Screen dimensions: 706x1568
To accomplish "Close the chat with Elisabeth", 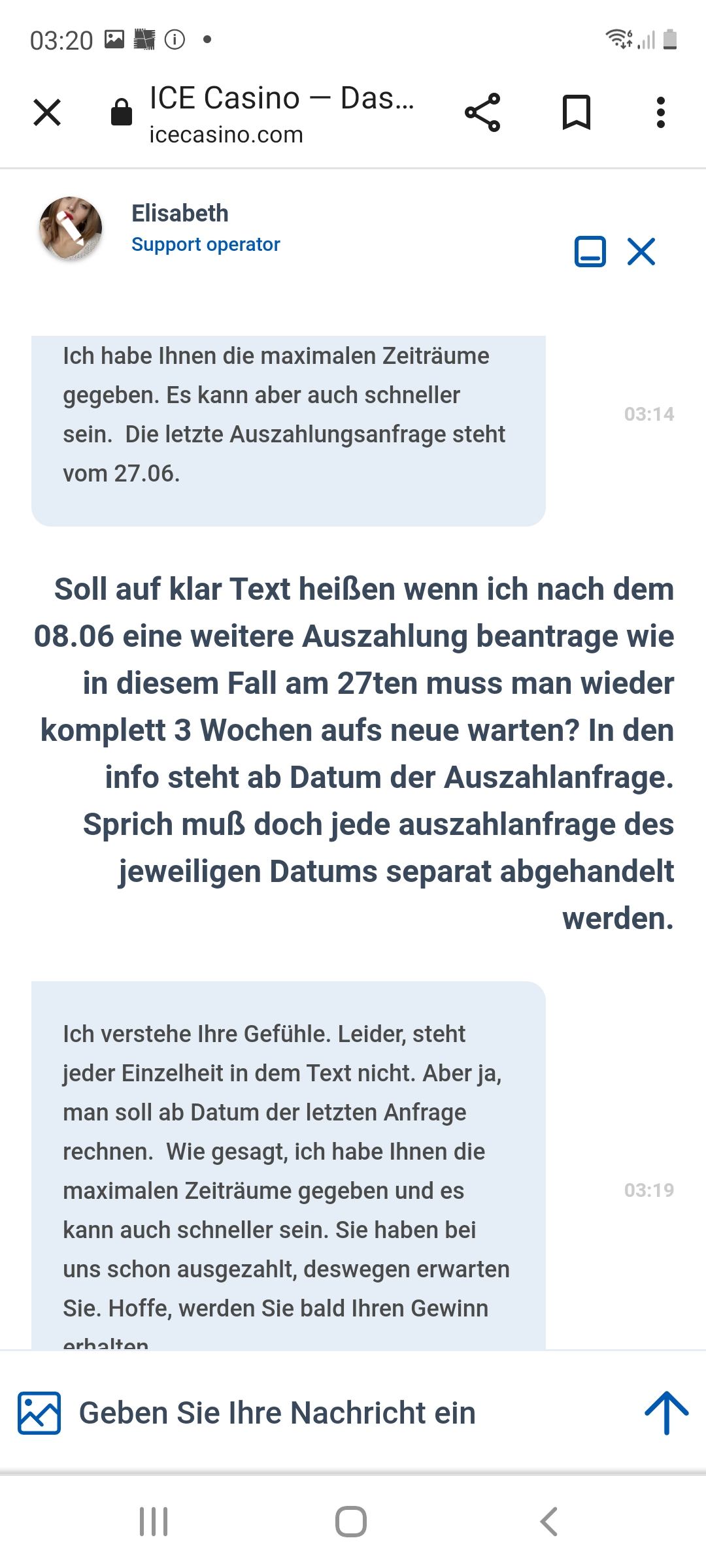I will click(x=641, y=252).
